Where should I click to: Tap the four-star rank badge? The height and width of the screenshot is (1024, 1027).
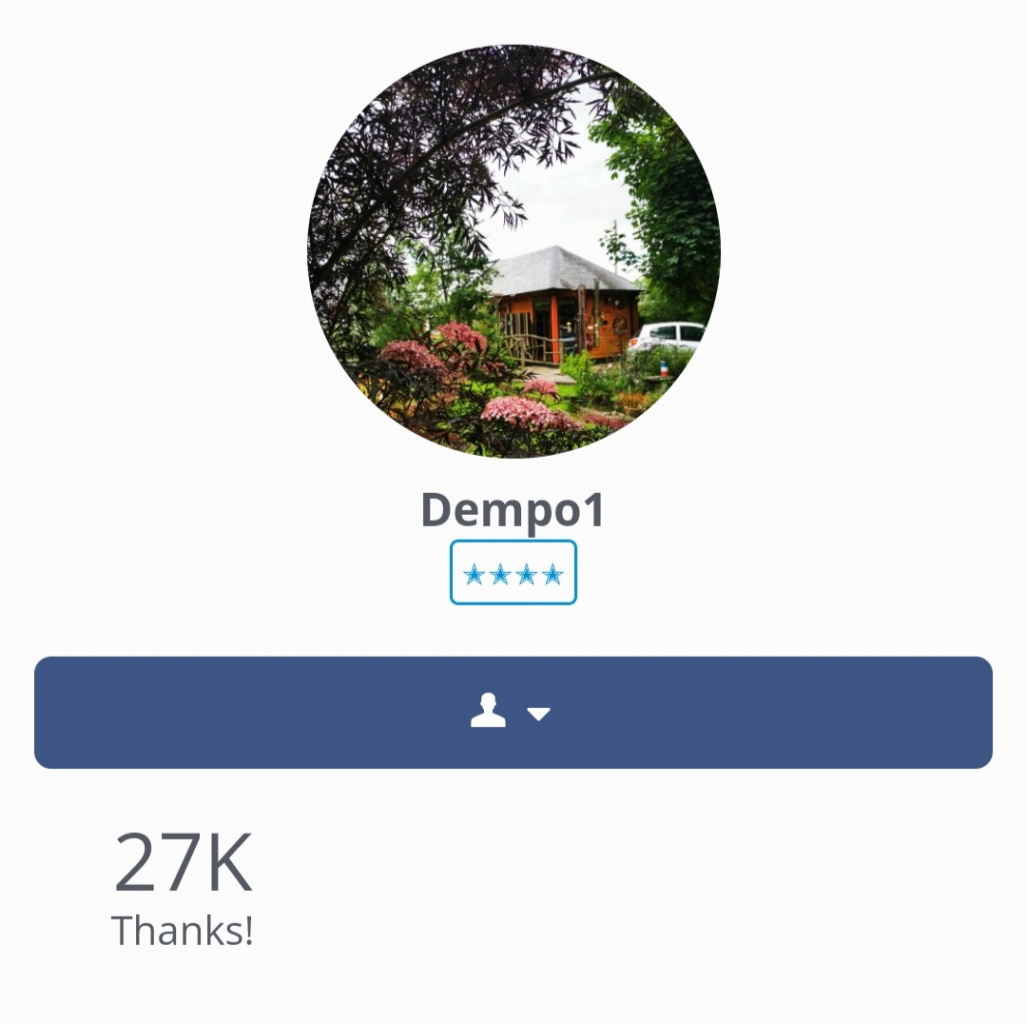tap(513, 573)
